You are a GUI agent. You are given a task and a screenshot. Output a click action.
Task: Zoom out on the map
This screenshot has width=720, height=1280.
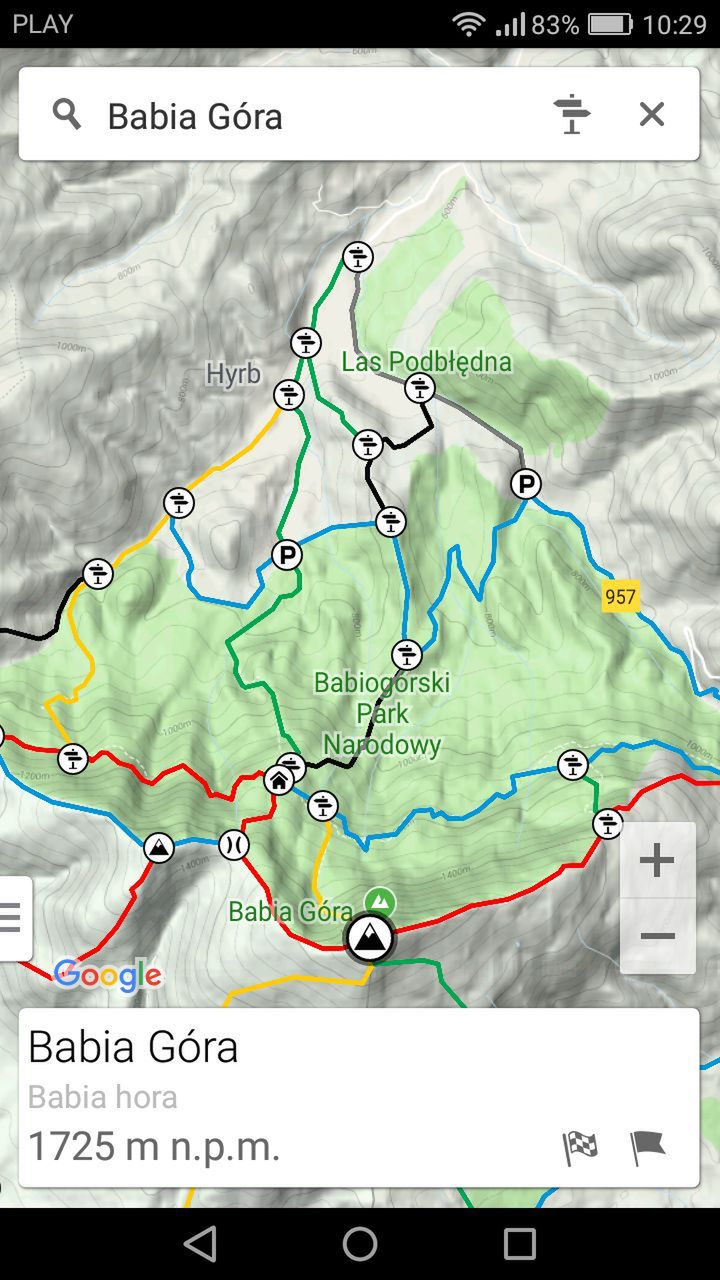pyautogui.click(x=657, y=936)
